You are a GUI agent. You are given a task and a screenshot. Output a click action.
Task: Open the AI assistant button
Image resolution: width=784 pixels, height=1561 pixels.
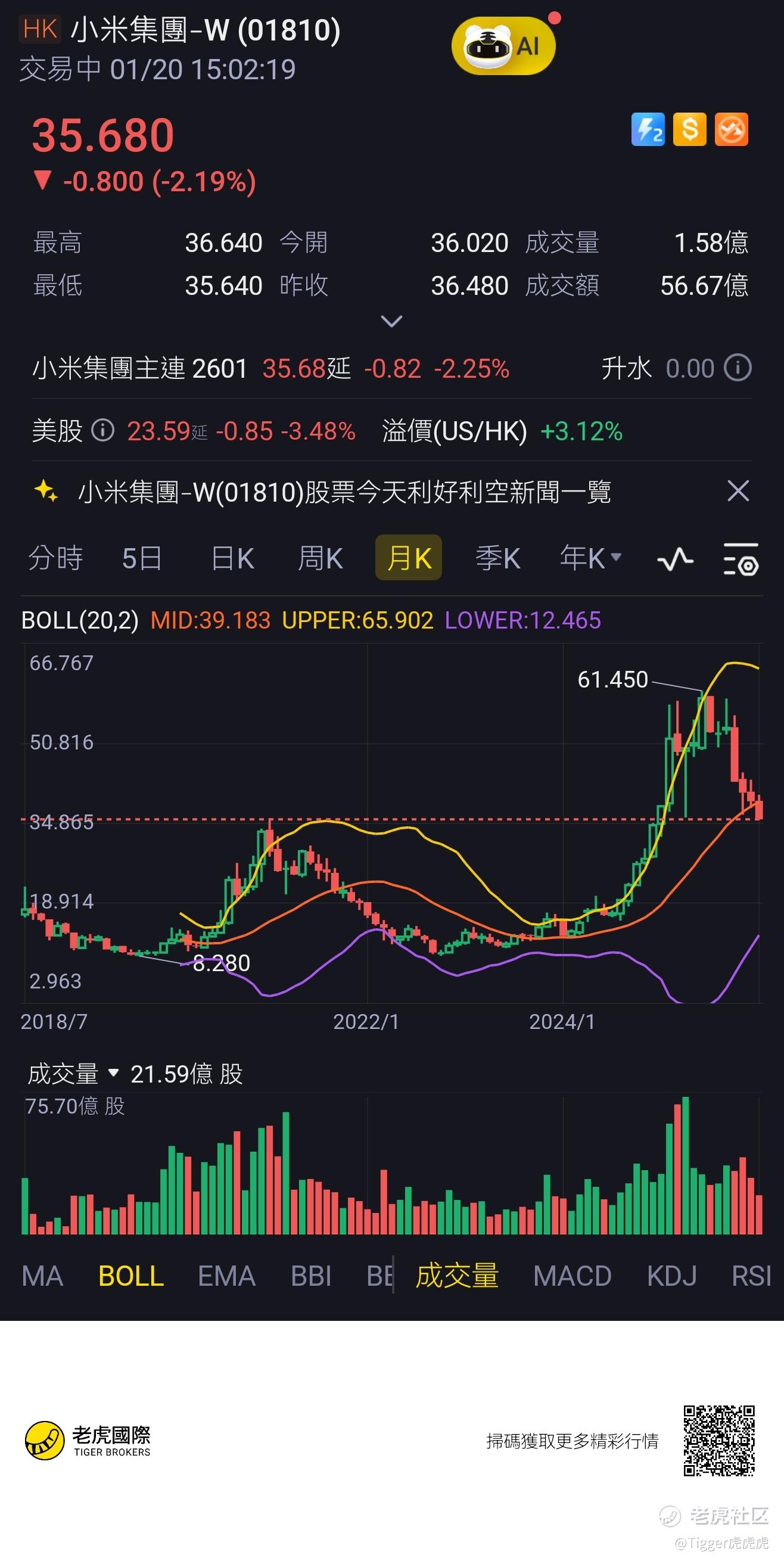[x=503, y=46]
